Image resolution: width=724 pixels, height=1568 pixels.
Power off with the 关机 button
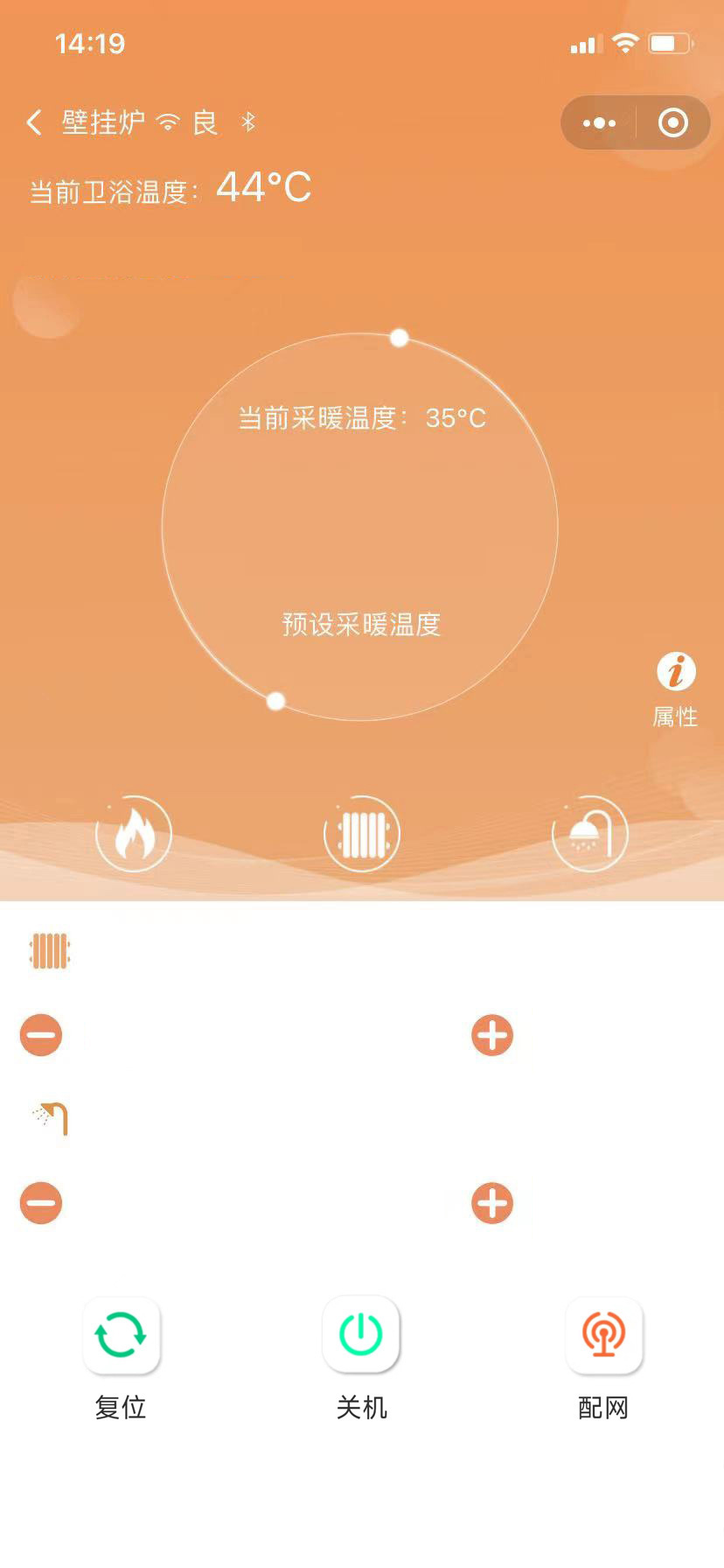[361, 1336]
